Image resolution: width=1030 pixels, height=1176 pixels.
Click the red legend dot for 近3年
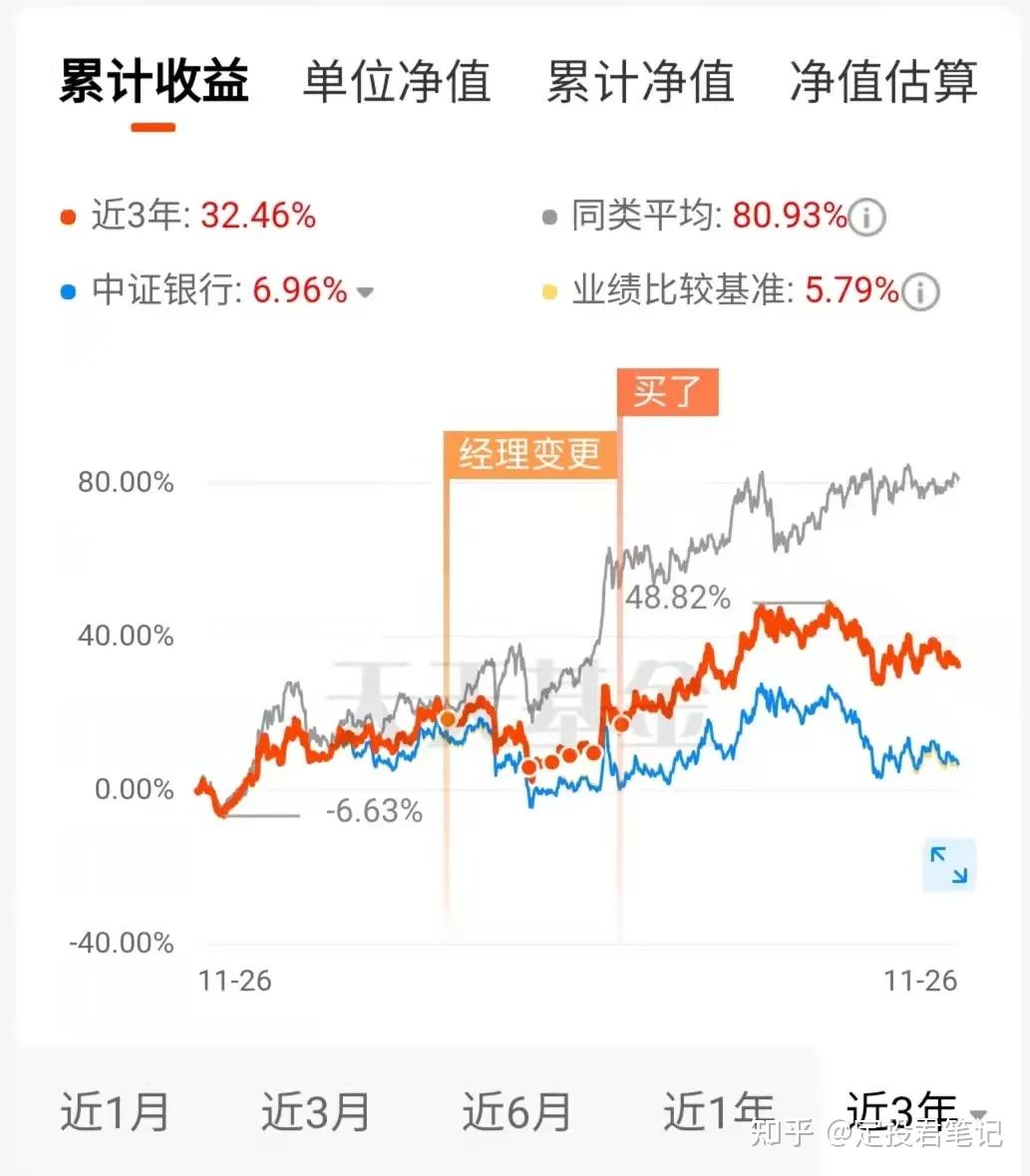[x=69, y=214]
